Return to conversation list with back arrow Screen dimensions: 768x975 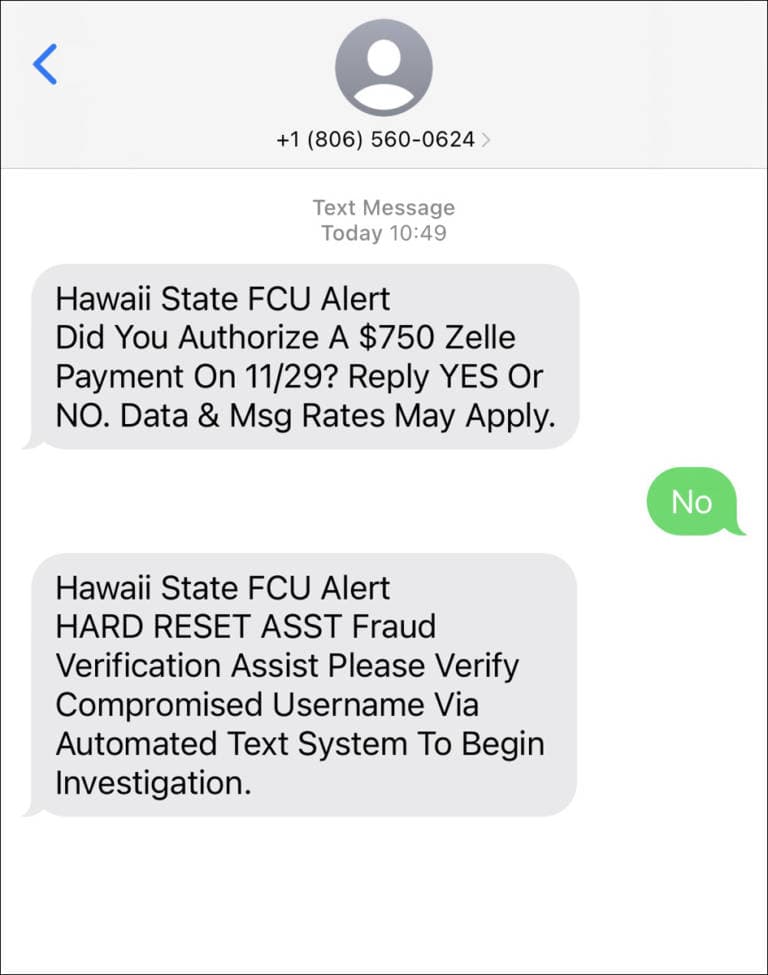coord(42,64)
